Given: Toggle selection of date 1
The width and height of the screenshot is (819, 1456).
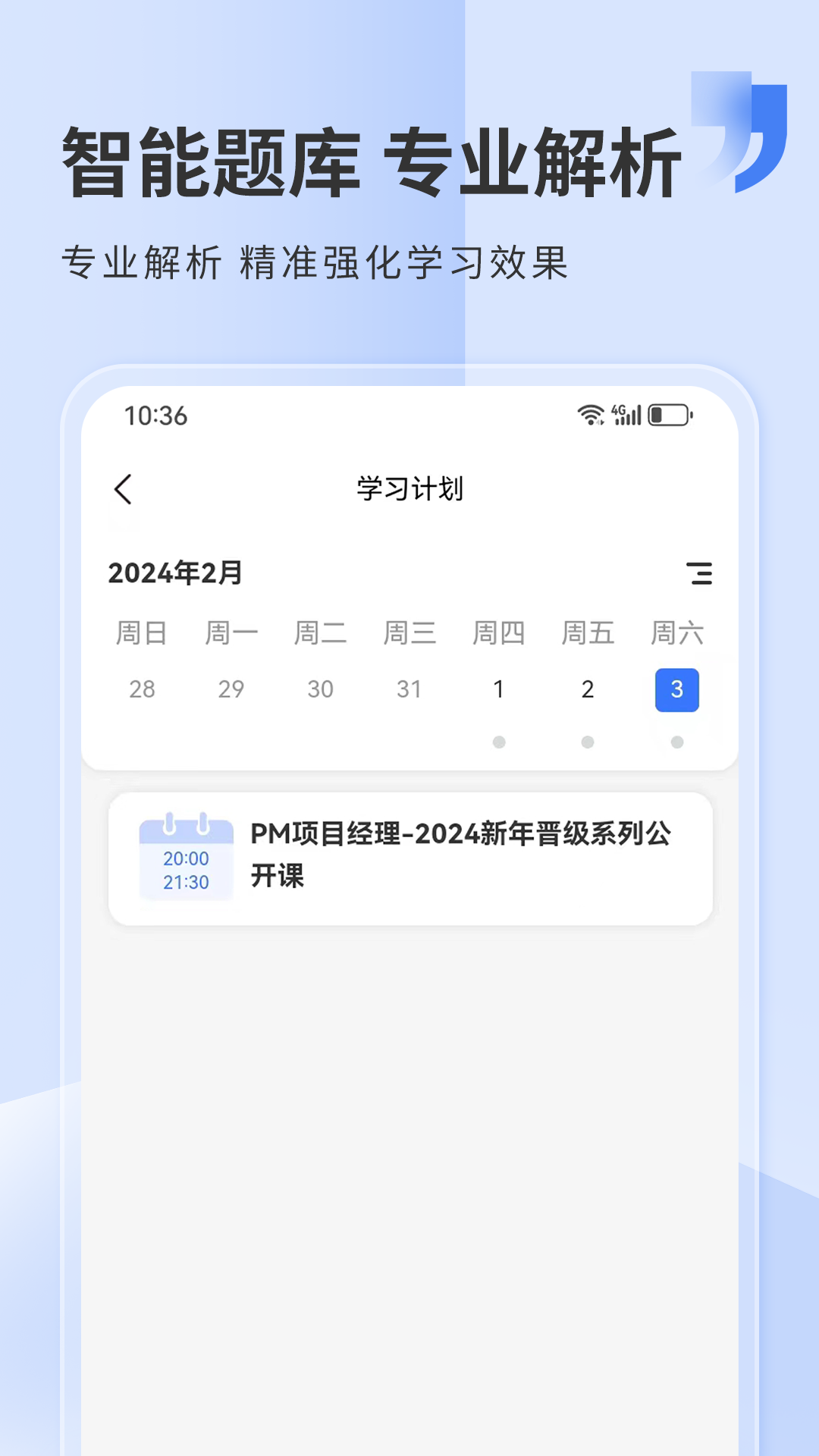Looking at the screenshot, I should point(499,689).
